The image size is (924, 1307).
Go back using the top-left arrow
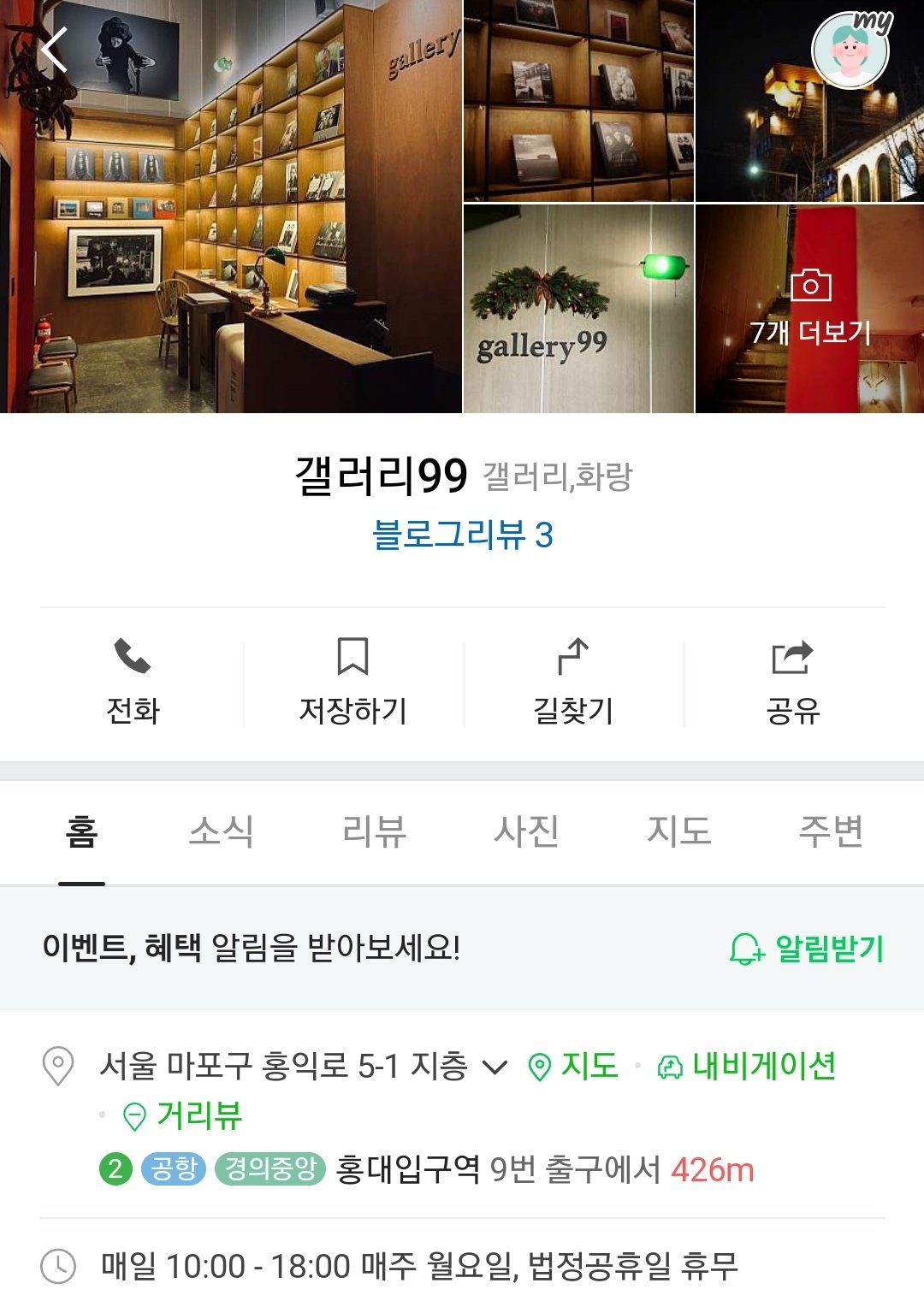pos(54,50)
